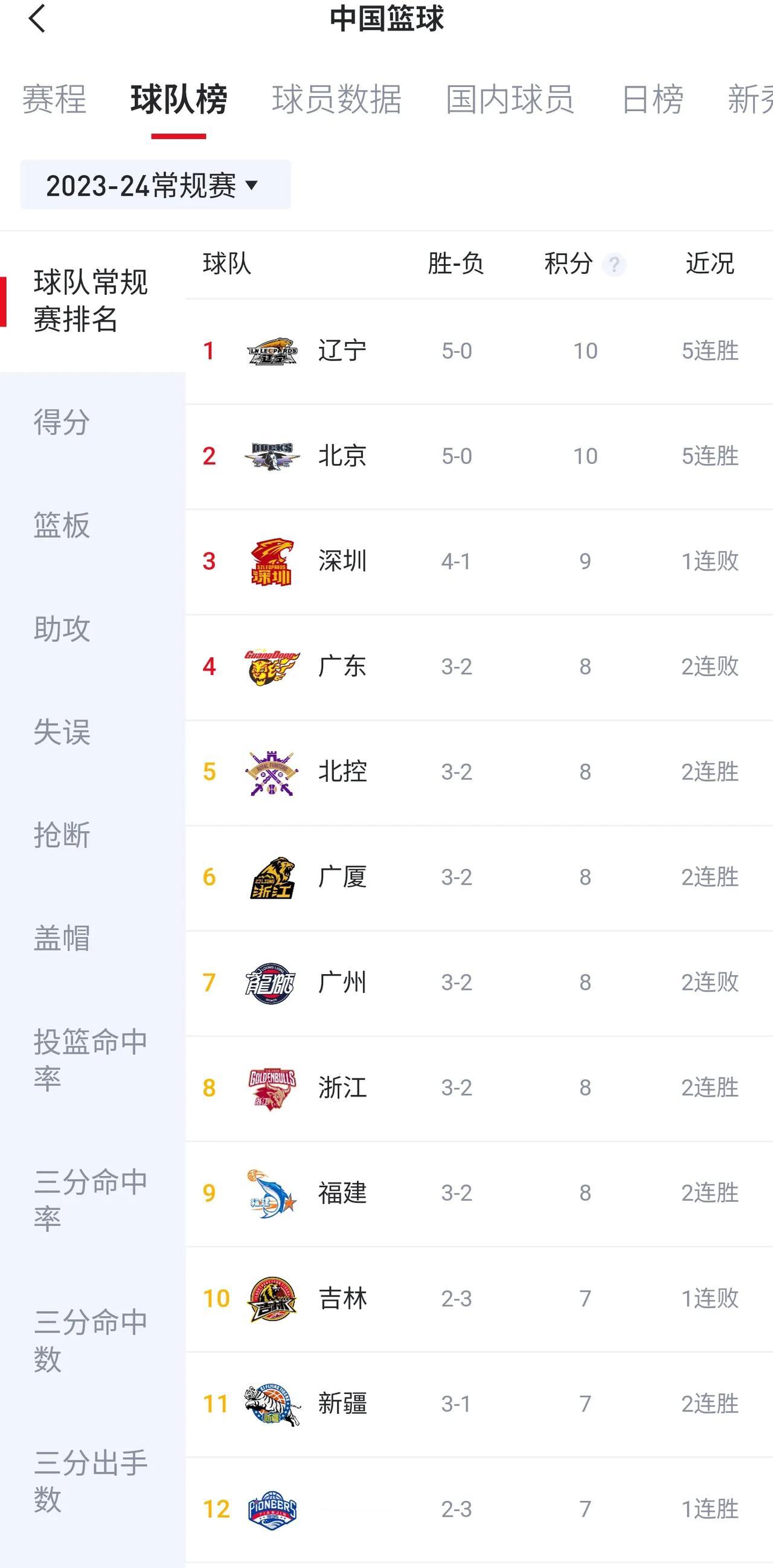Open the 球员数据 tab
This screenshot has width=773, height=1568.
point(338,100)
